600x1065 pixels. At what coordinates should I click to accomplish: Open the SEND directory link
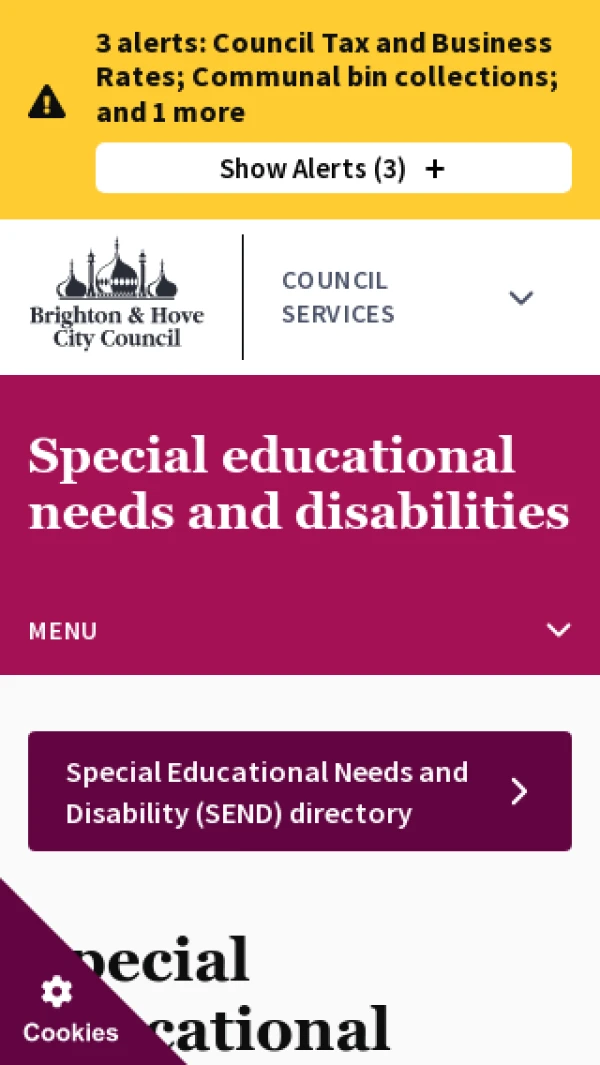(x=299, y=792)
